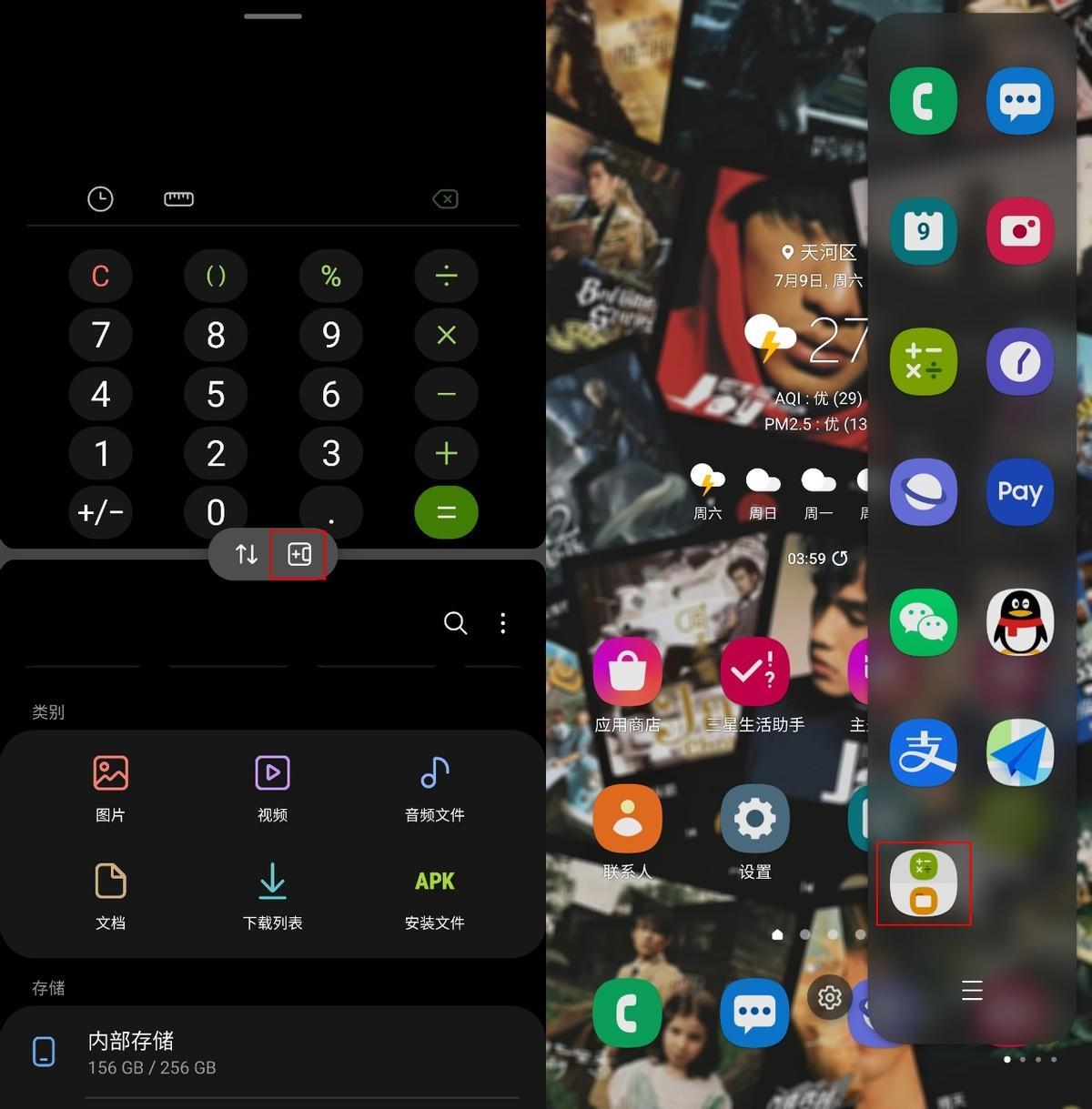Open the file manager overflow menu
Viewport: 1092px width, 1109px height.
tap(503, 623)
